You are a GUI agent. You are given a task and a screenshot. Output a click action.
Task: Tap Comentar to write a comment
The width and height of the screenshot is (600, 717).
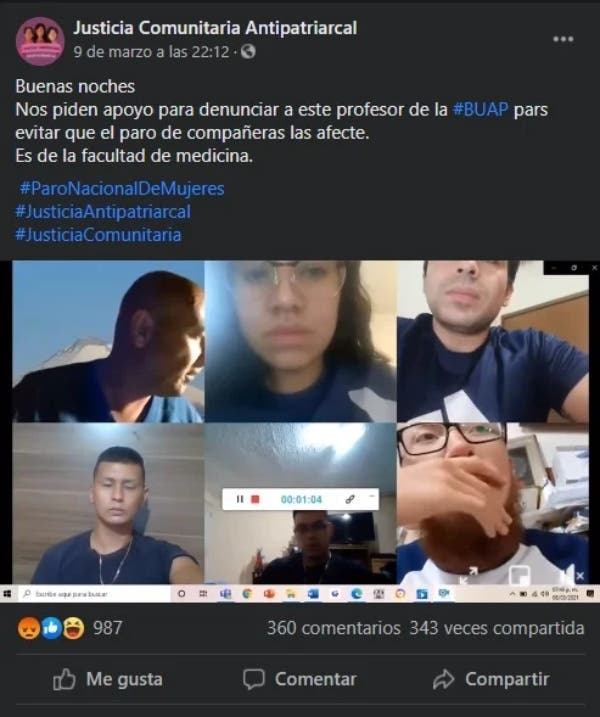click(x=301, y=679)
